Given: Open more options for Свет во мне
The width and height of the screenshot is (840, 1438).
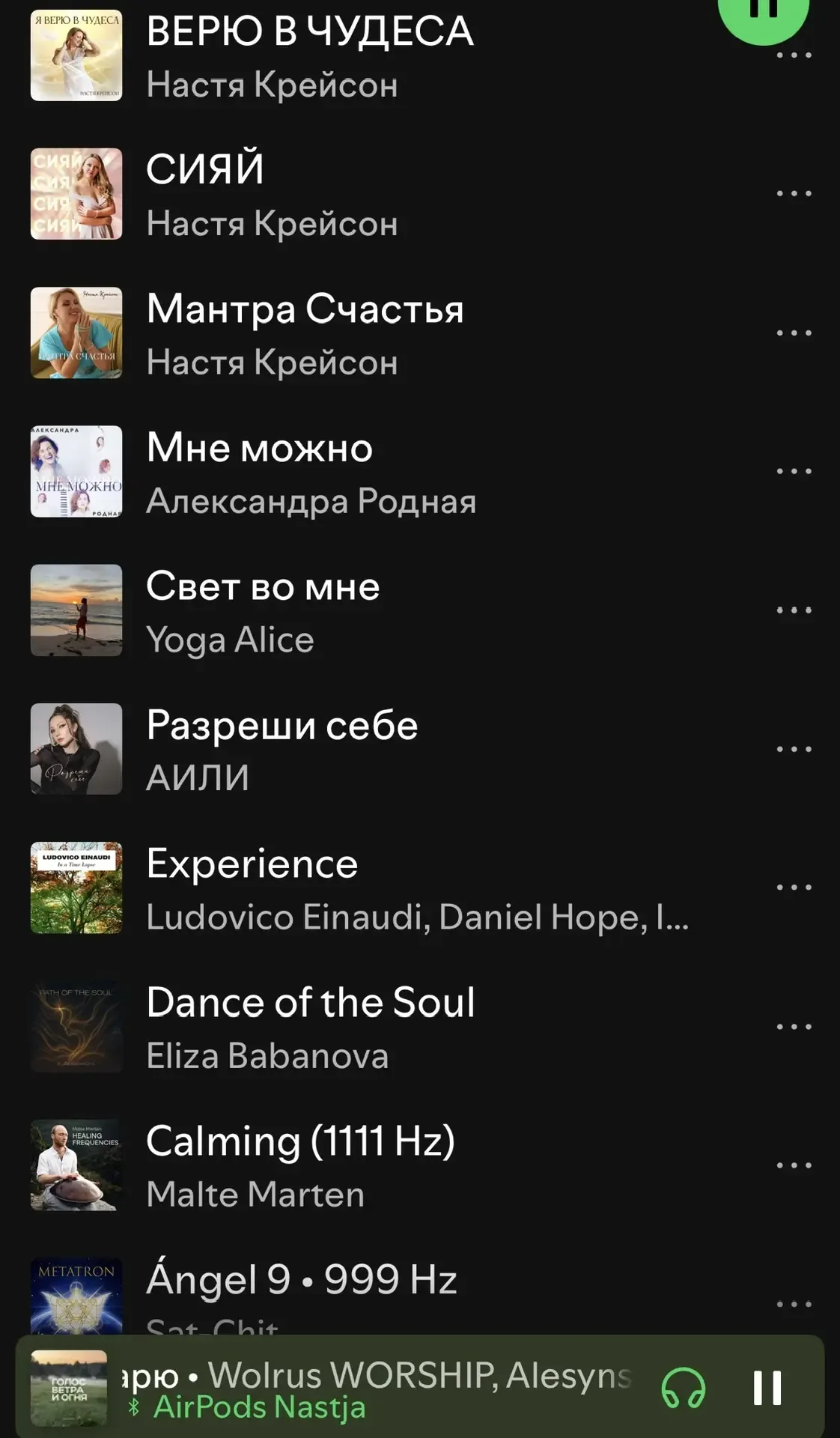Looking at the screenshot, I should pyautogui.click(x=794, y=610).
